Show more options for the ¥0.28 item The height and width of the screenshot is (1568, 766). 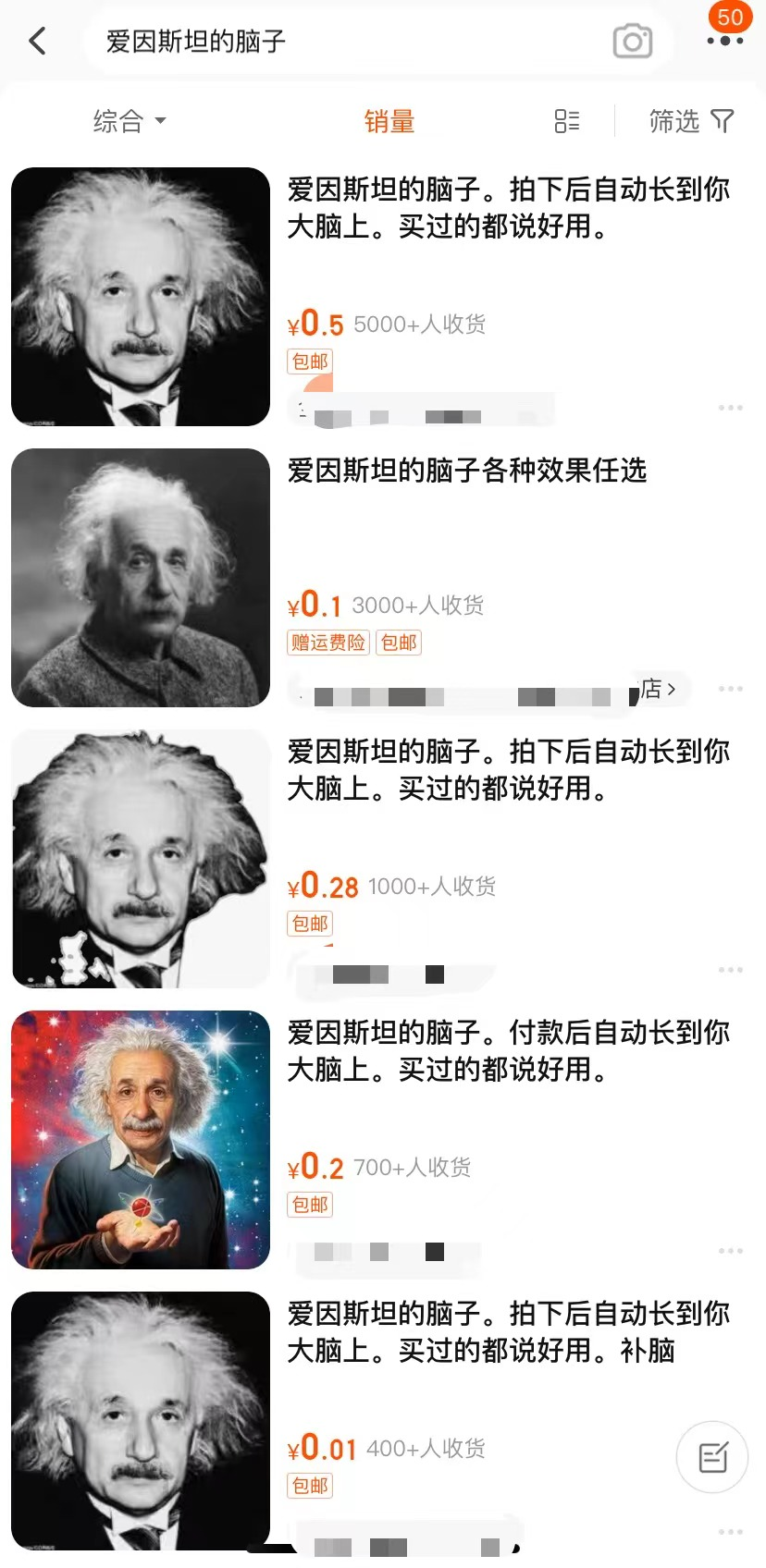point(730,970)
